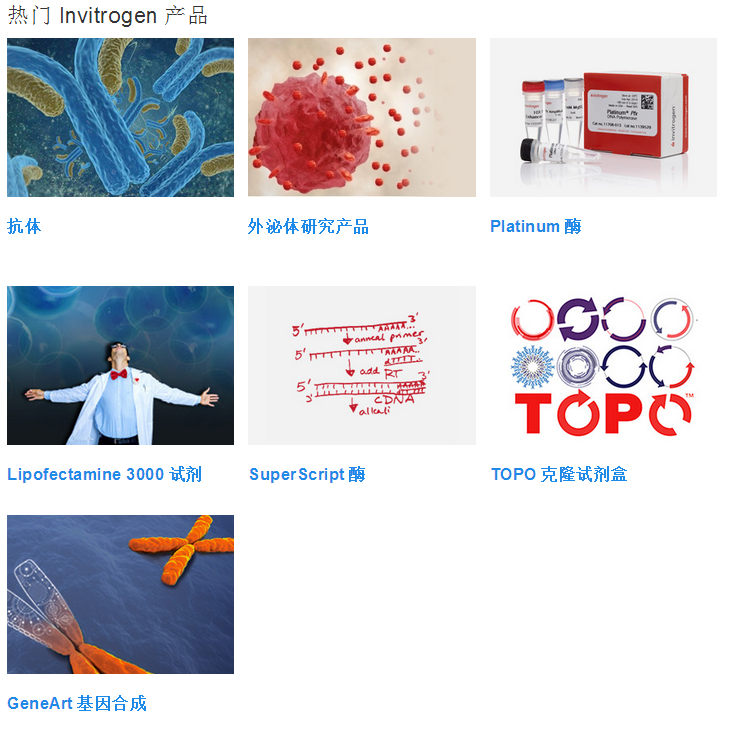The image size is (731, 731).
Task: Open the GeneArt chromosome image
Action: click(x=120, y=594)
